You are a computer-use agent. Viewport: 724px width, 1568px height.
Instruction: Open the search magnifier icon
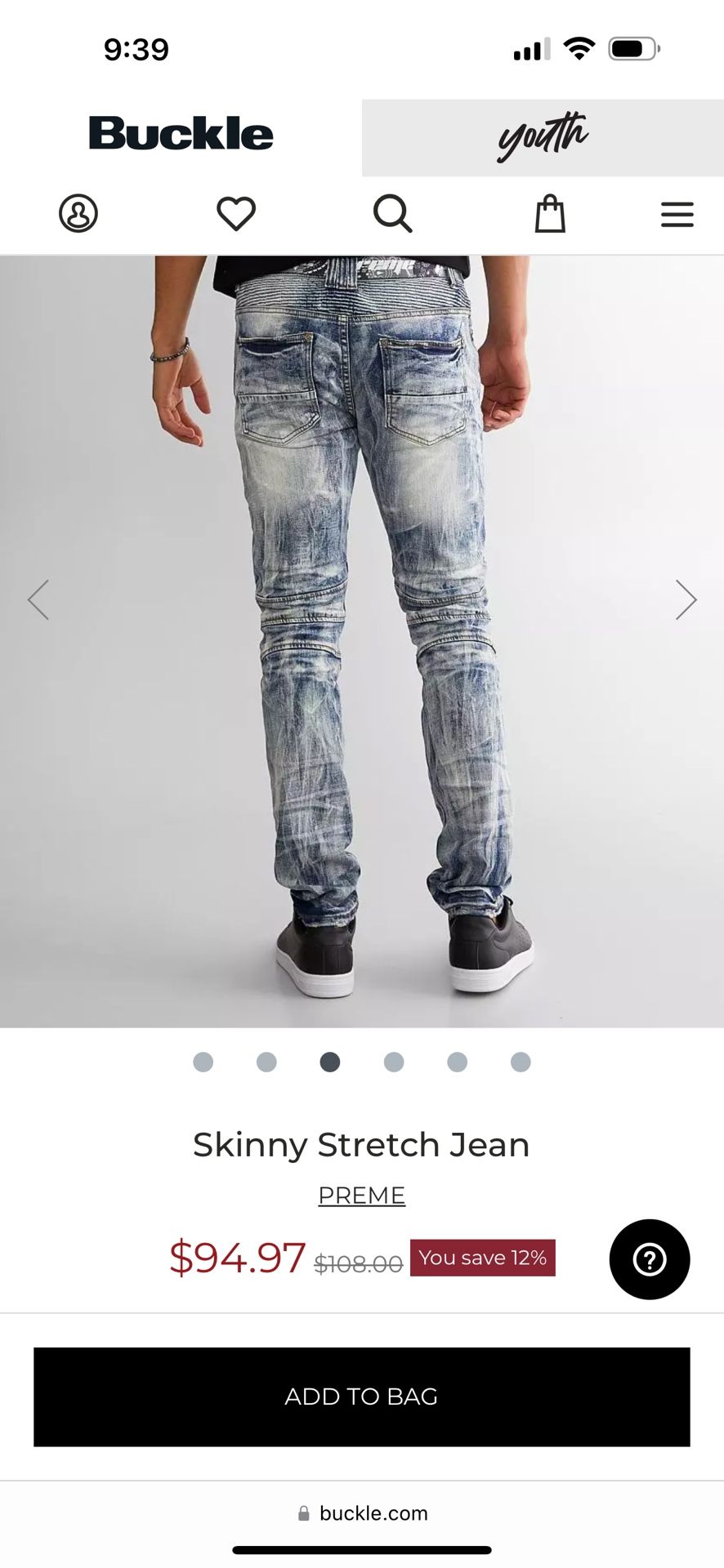(x=392, y=214)
